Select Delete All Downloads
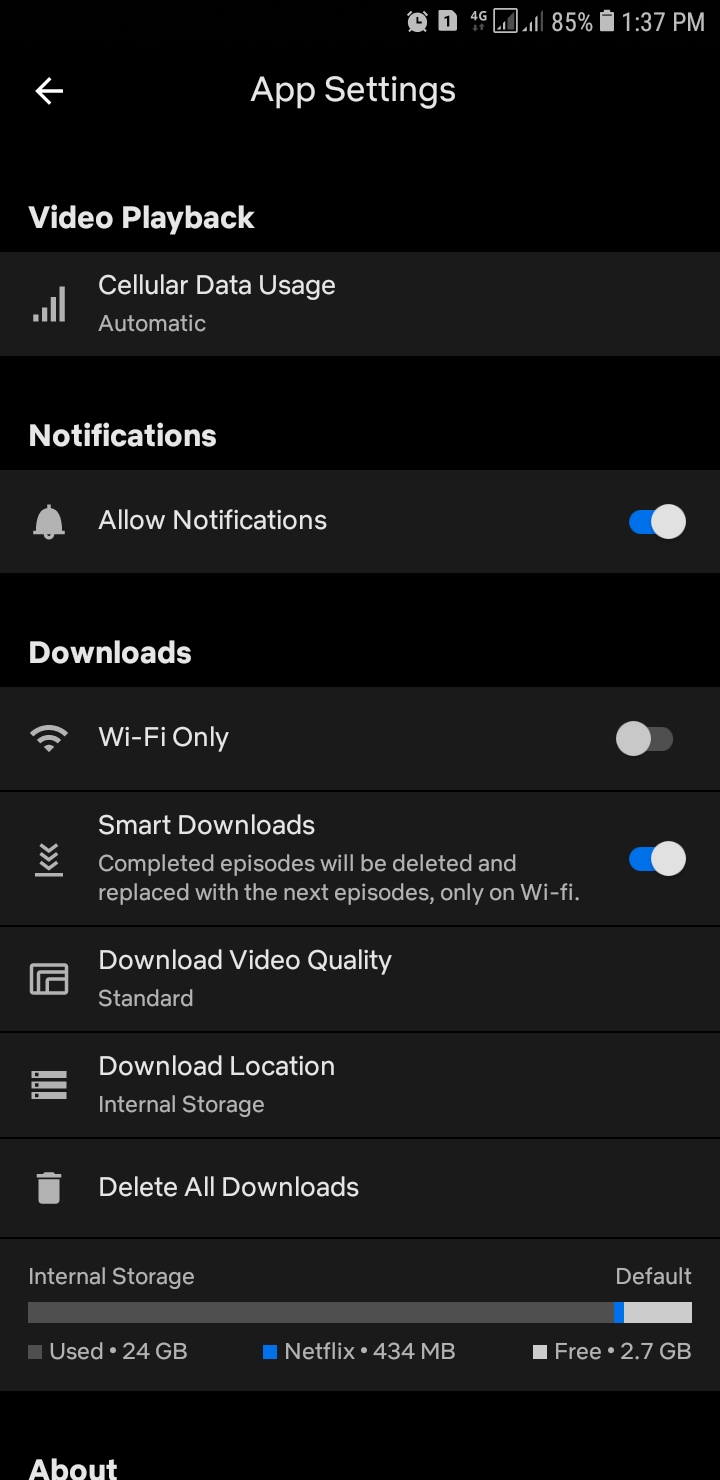This screenshot has width=720, height=1480. (x=360, y=1187)
